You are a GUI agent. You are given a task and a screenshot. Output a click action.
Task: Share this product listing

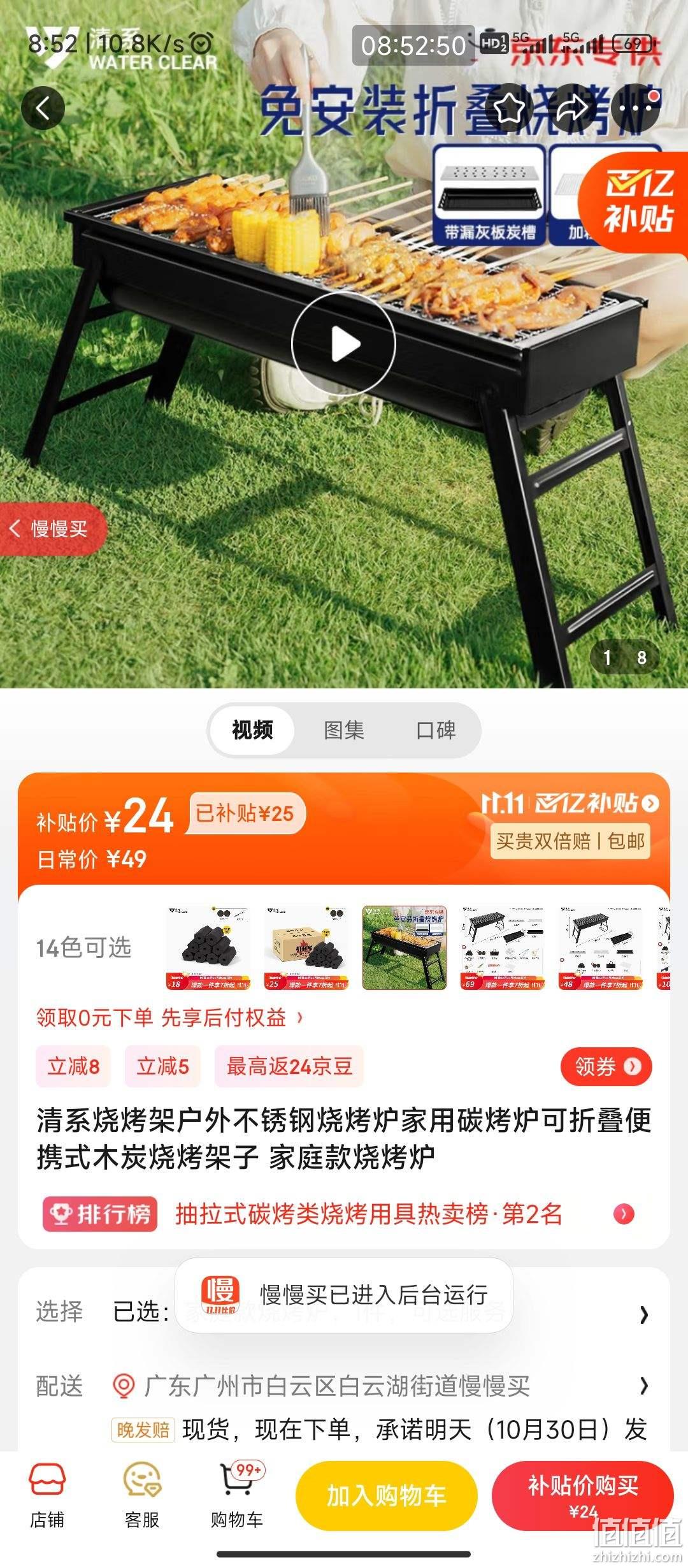click(572, 108)
